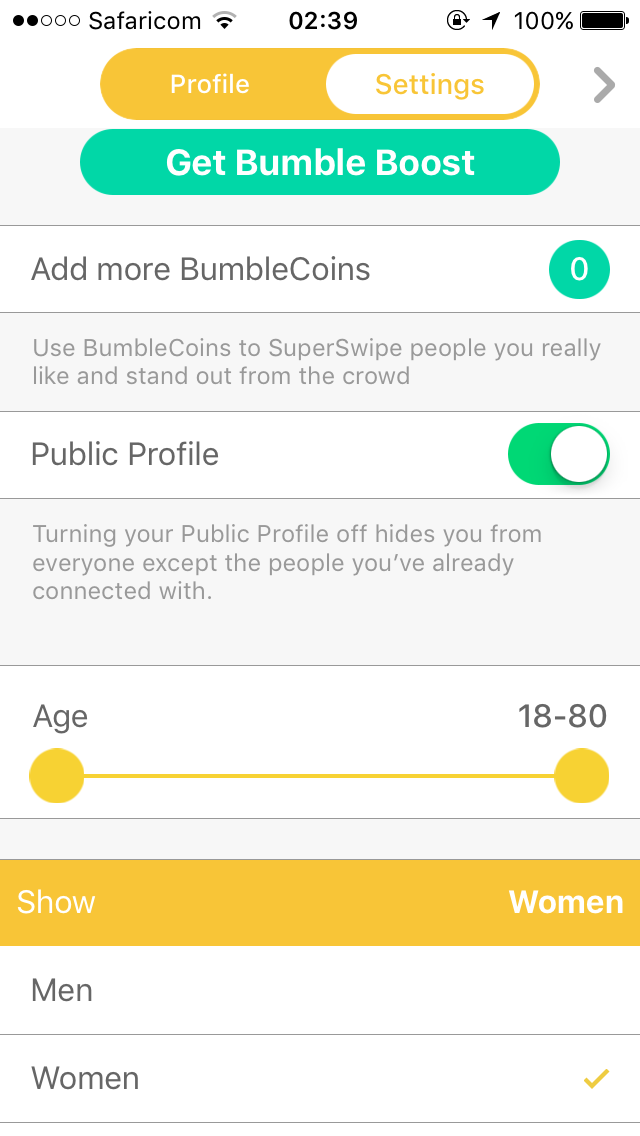This screenshot has width=640, height=1136.
Task: Select the Settings tab
Action: click(x=430, y=85)
